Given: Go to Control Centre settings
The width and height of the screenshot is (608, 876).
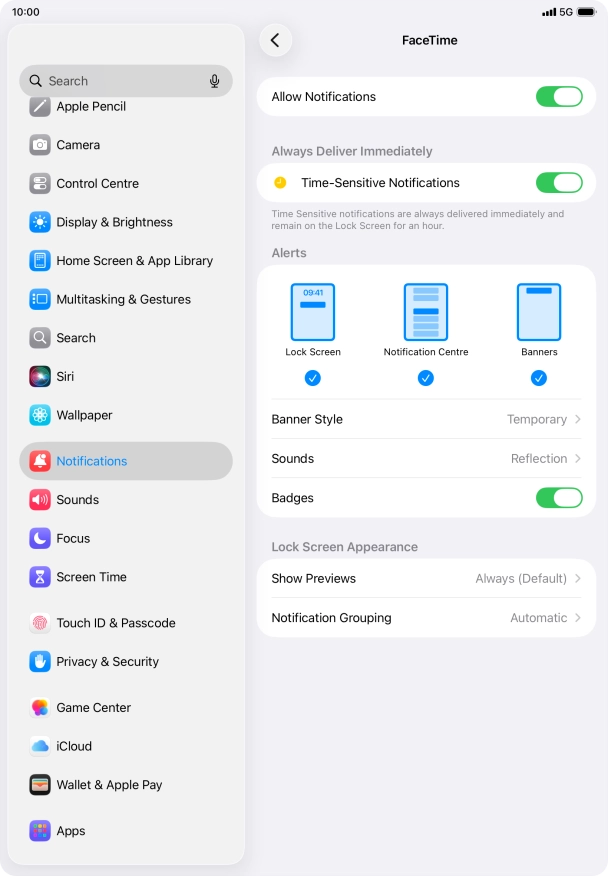Looking at the screenshot, I should pyautogui.click(x=97, y=184).
